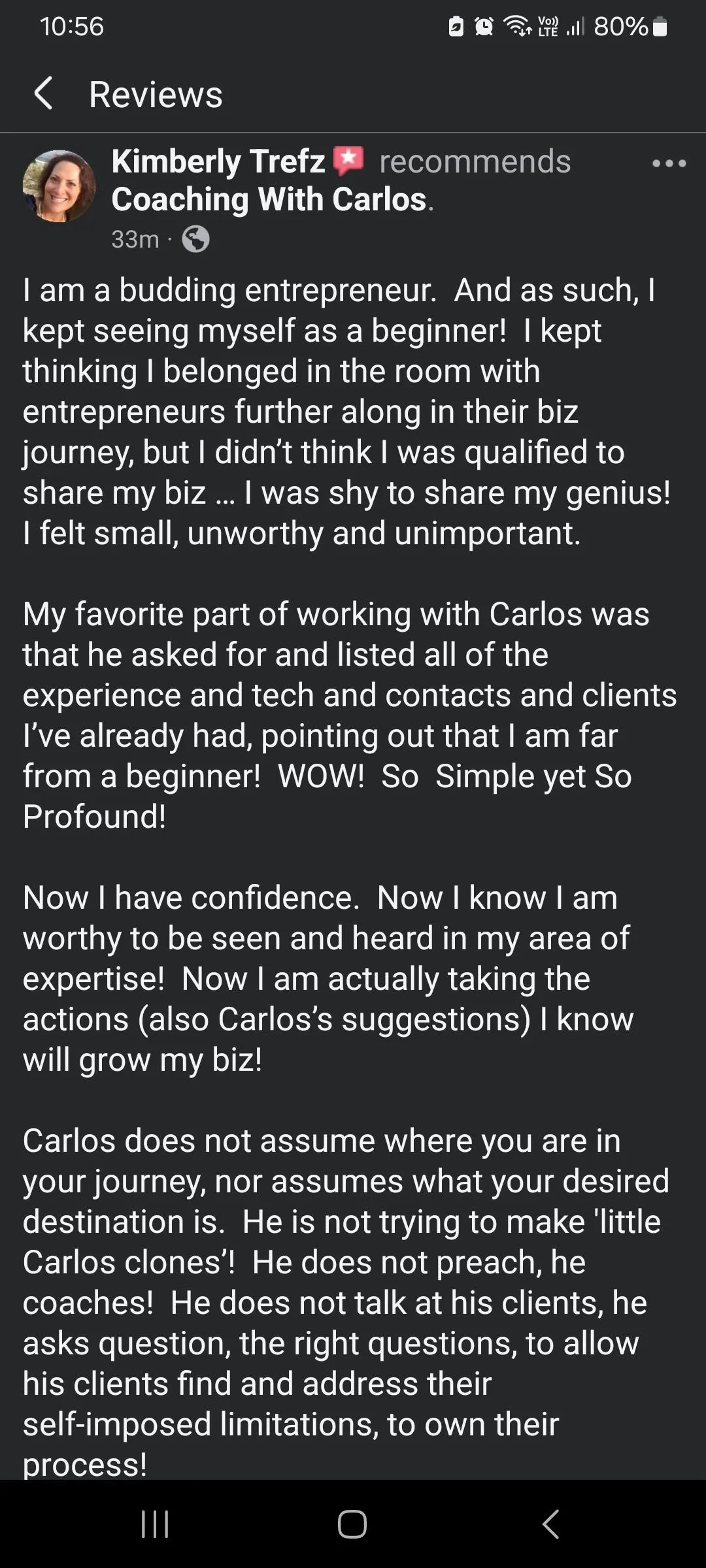Open the three-dot menu on Kimberly's review
Image resolution: width=706 pixels, height=1568 pixels.
tap(669, 163)
